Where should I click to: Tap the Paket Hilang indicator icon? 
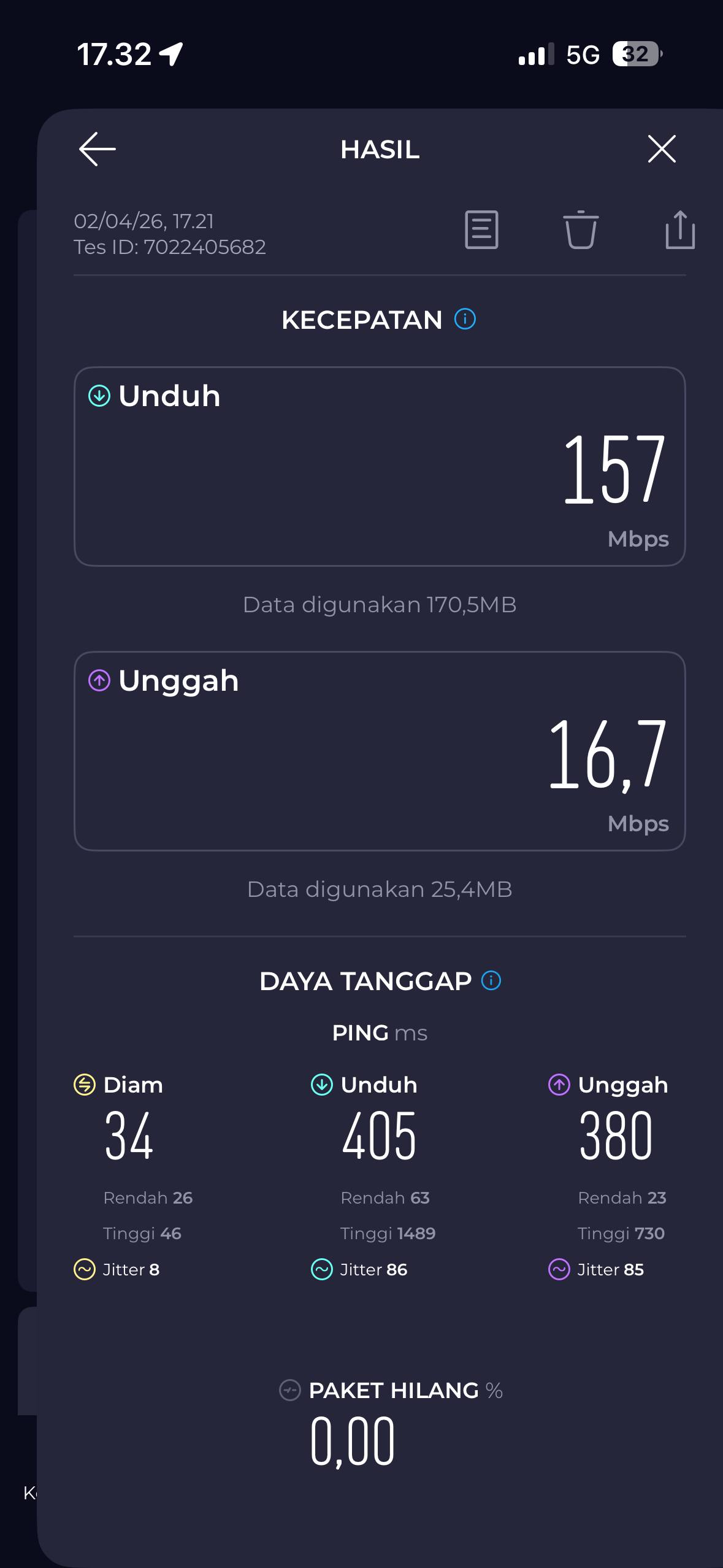coord(289,1391)
